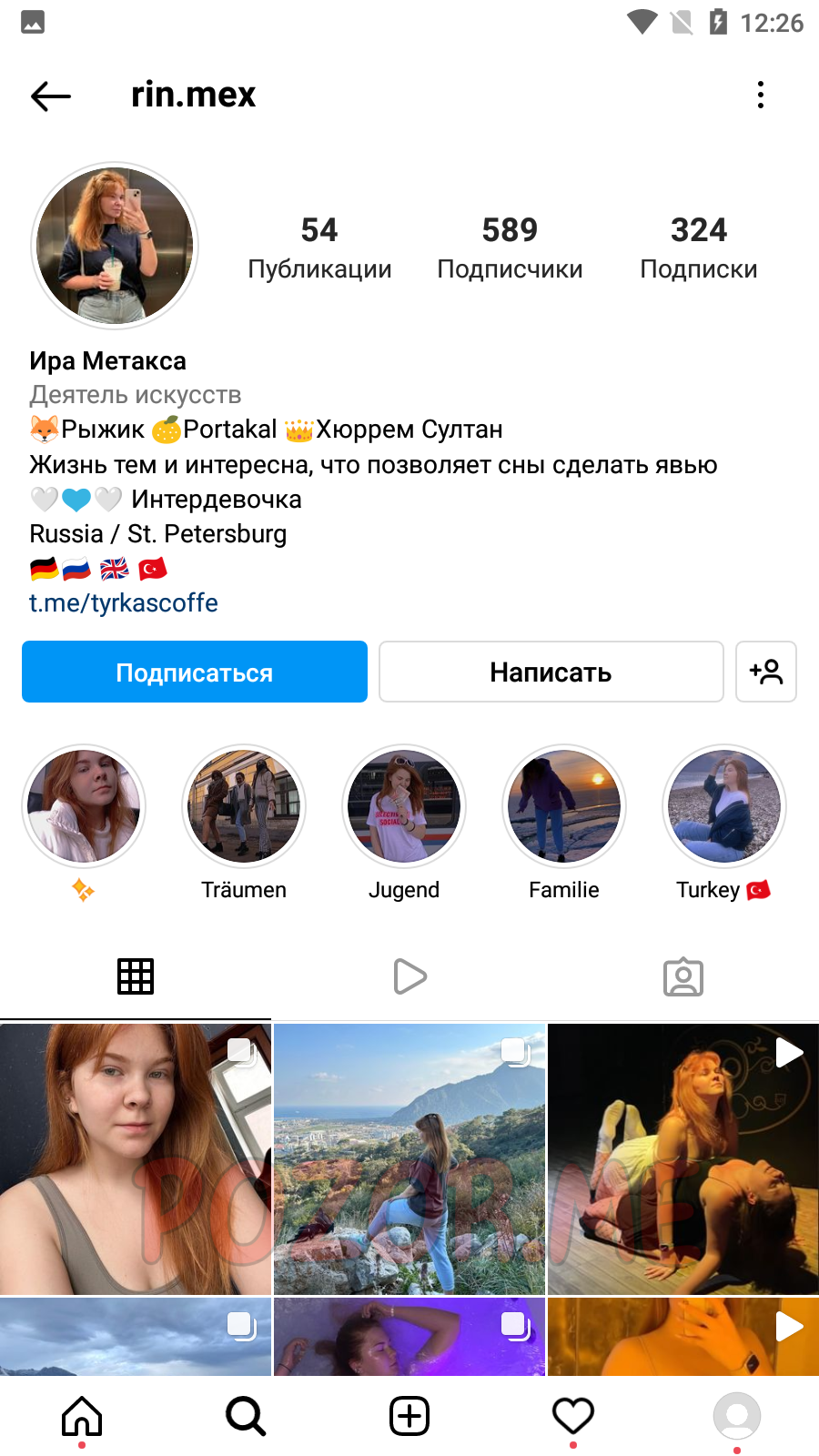Viewport: 819px width, 1456px height.
Task: Open the heart activity tab
Action: (573, 1416)
